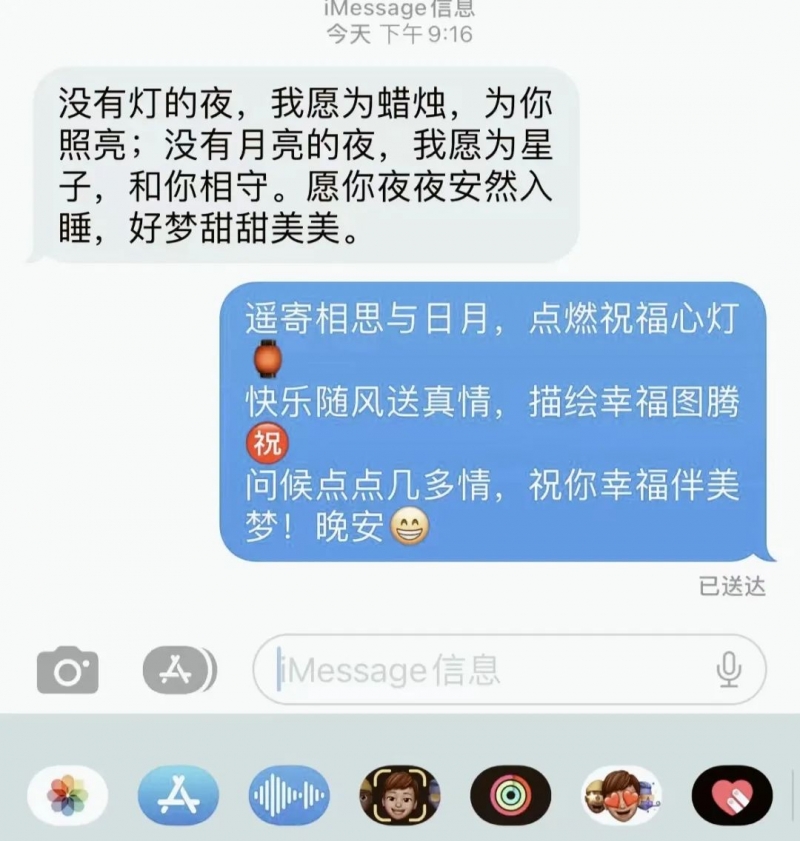
Task: Open the Fitness activity rings app
Action: [x=511, y=796]
